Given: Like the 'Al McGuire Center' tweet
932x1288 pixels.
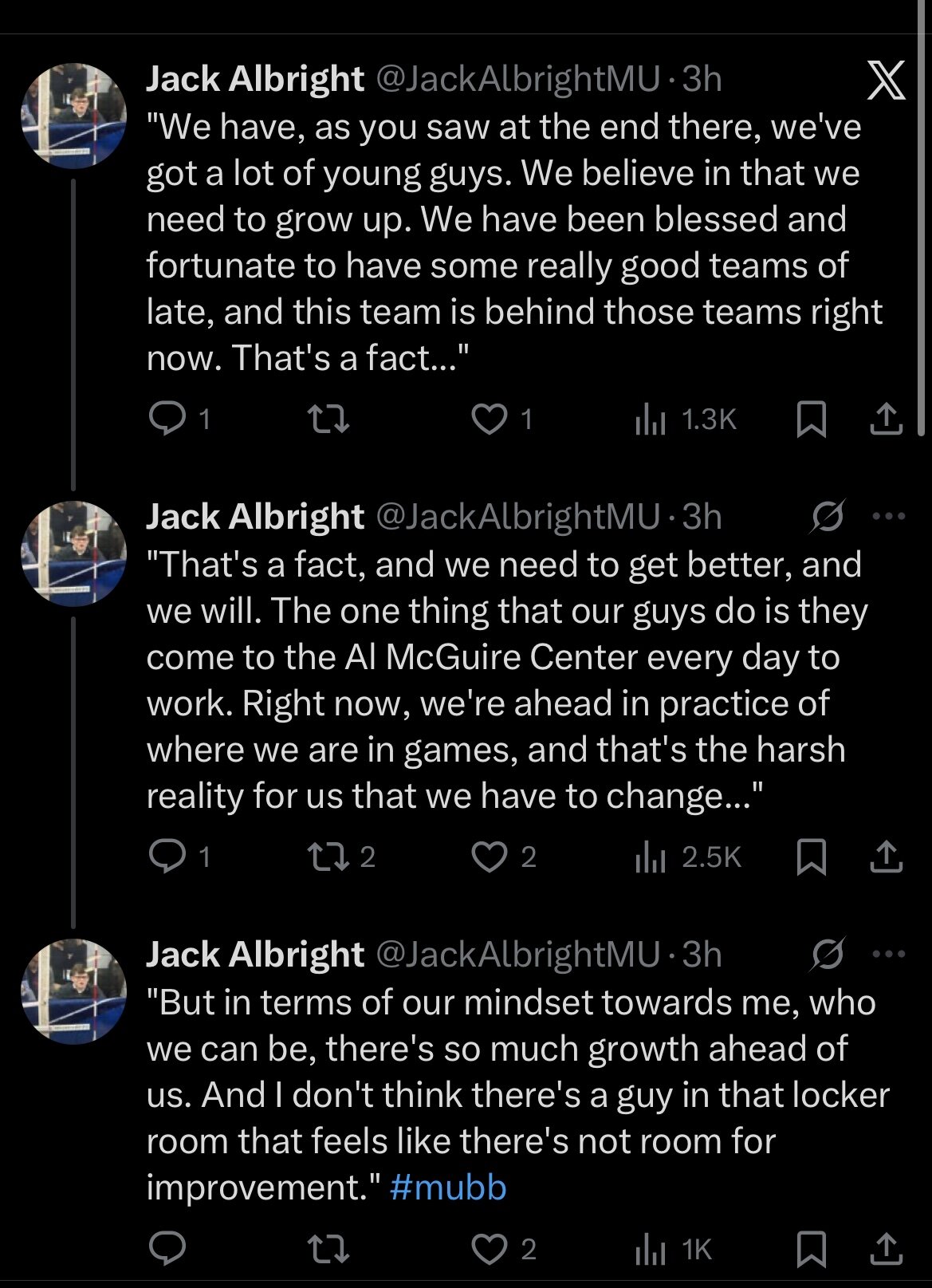Looking at the screenshot, I should [x=489, y=857].
